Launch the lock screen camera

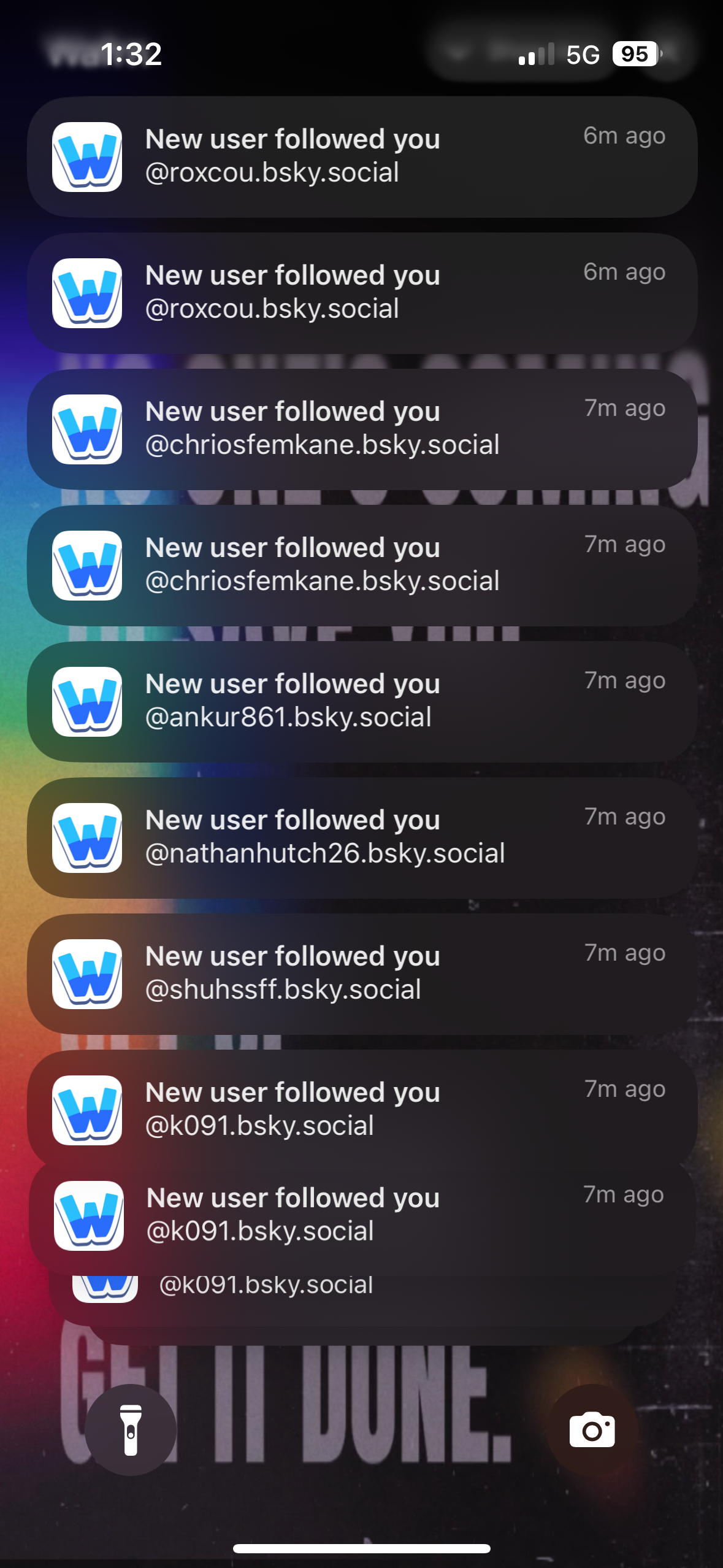[592, 1430]
